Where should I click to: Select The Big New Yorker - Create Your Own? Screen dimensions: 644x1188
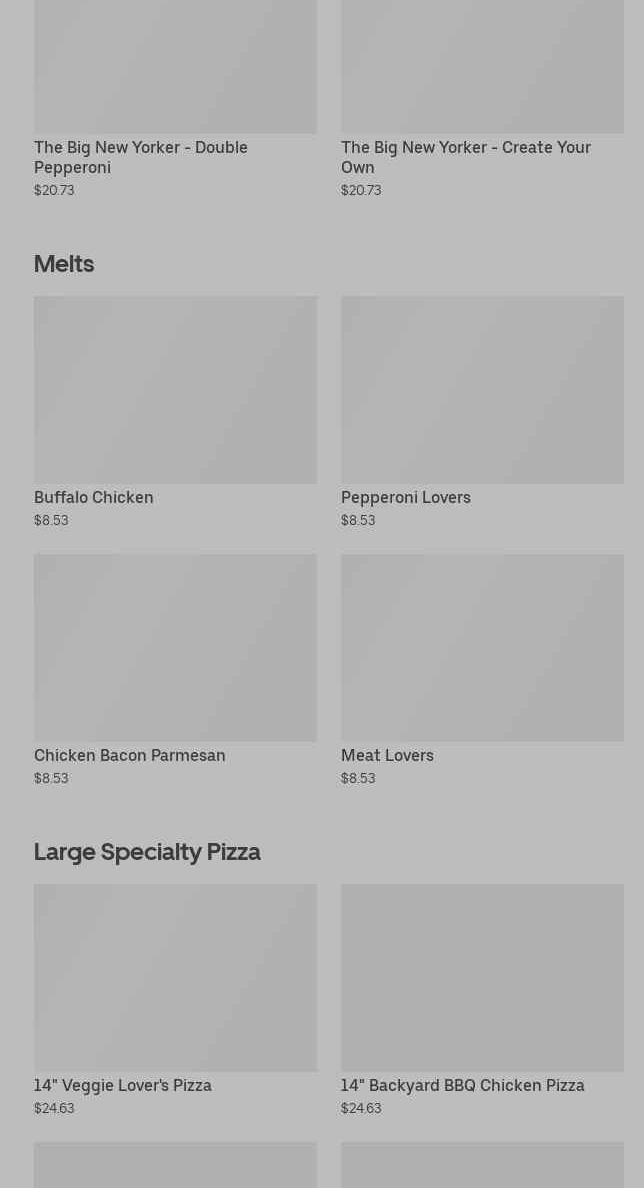pyautogui.click(x=482, y=100)
